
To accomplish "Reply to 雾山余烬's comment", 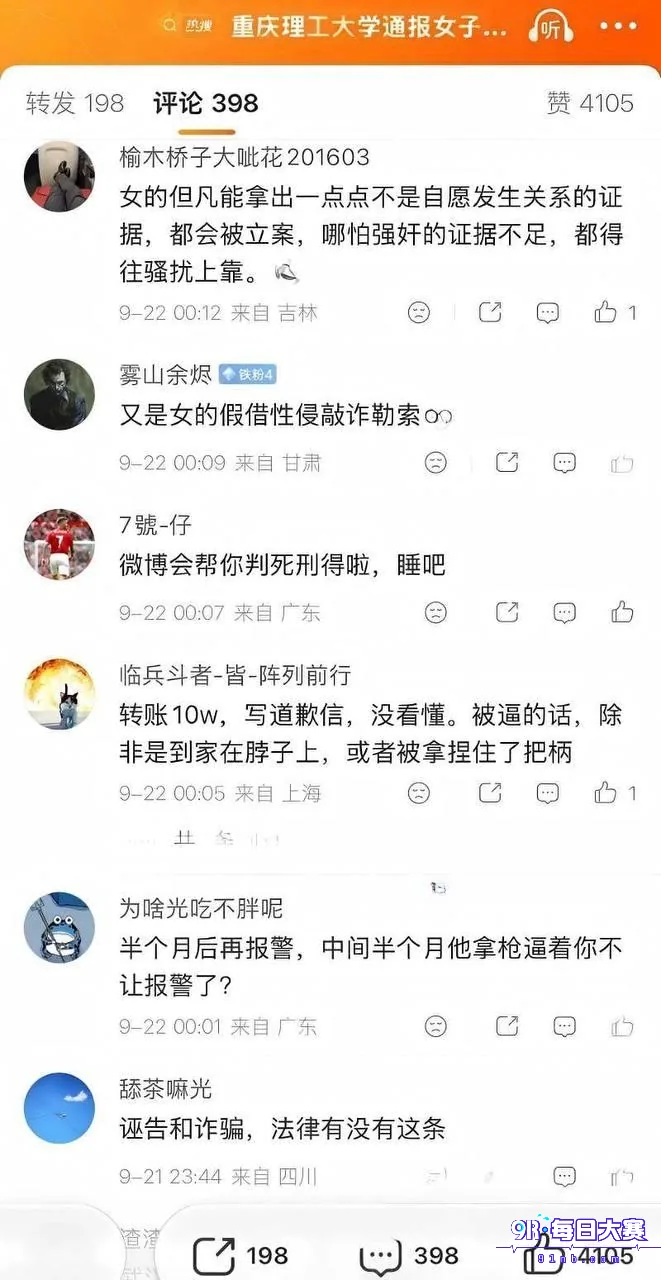I will [565, 463].
